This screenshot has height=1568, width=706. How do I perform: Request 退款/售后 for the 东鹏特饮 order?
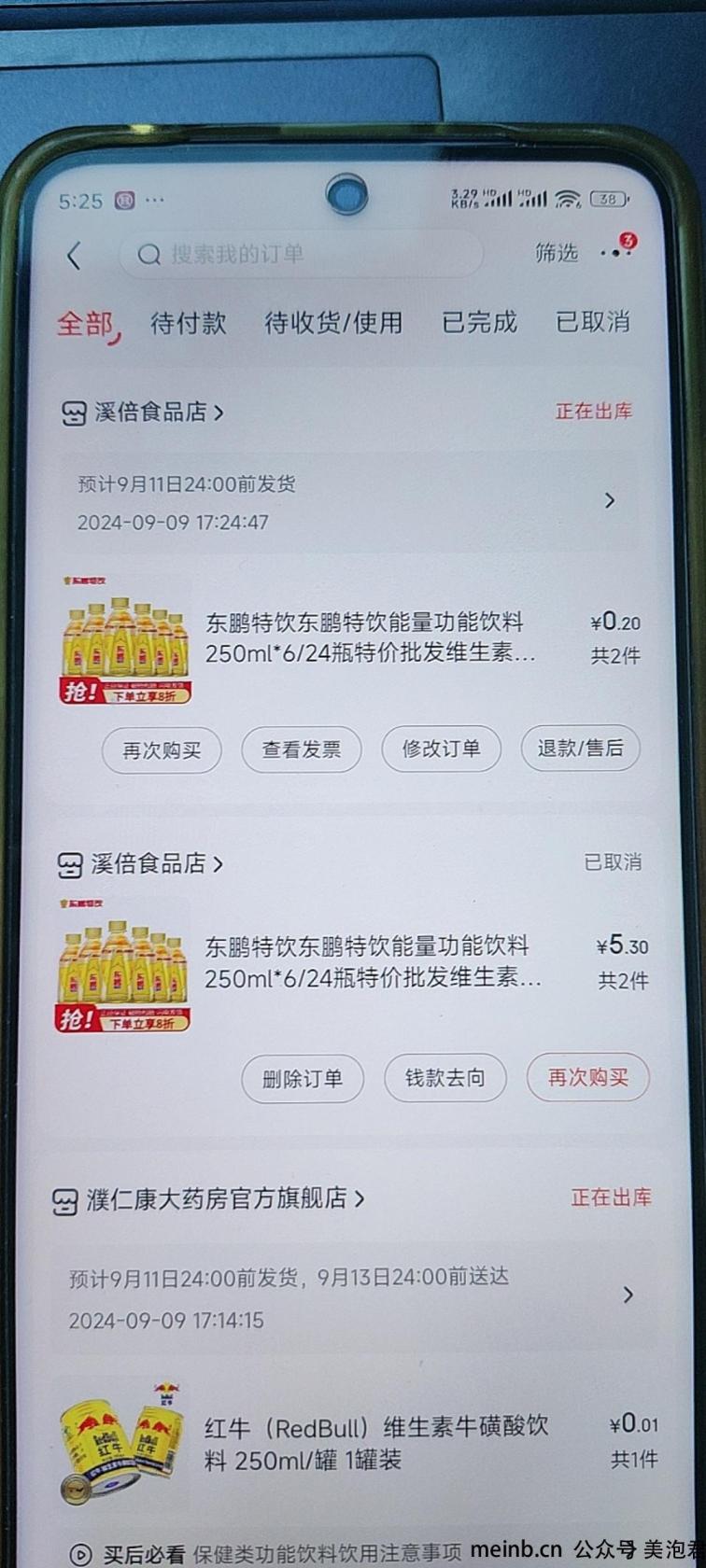pos(579,748)
